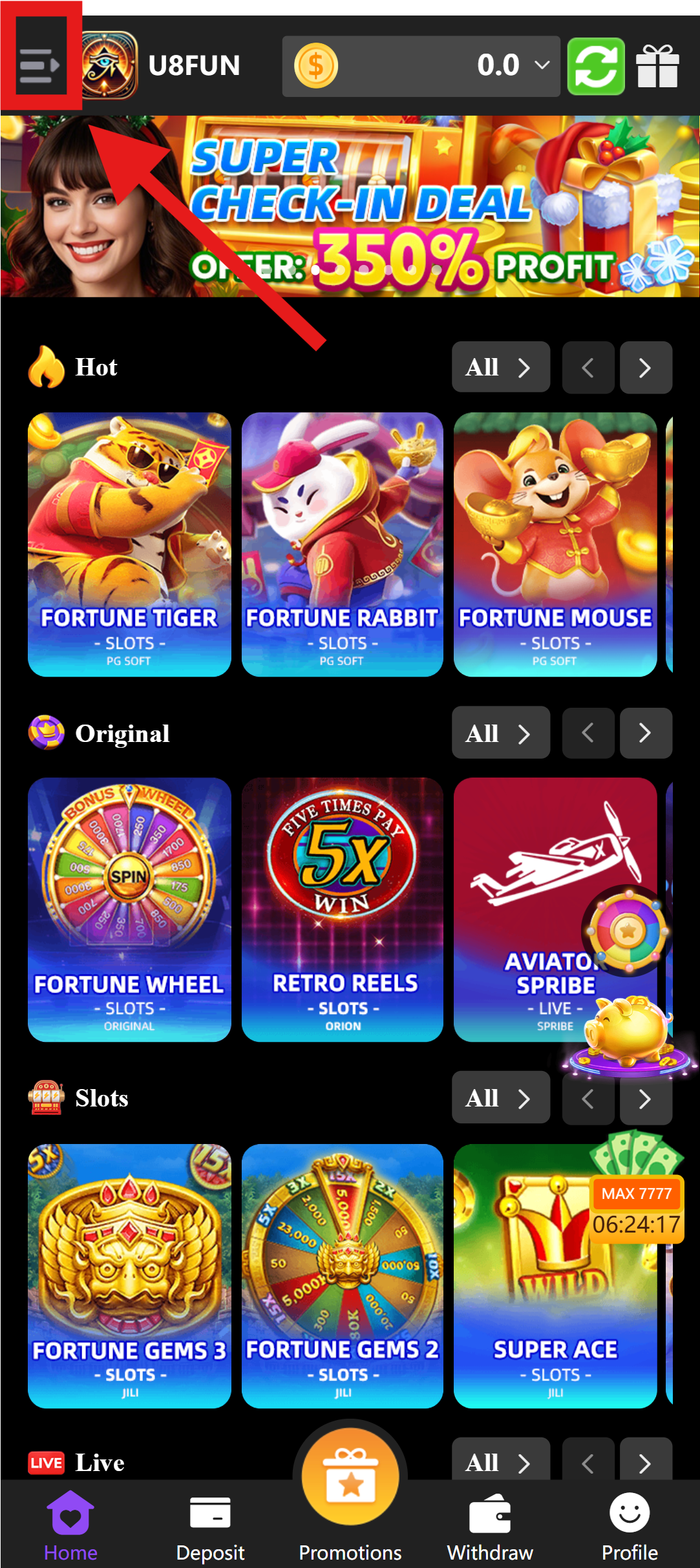The image size is (700, 1568).
Task: Open the Profile tab
Action: (x=630, y=1527)
